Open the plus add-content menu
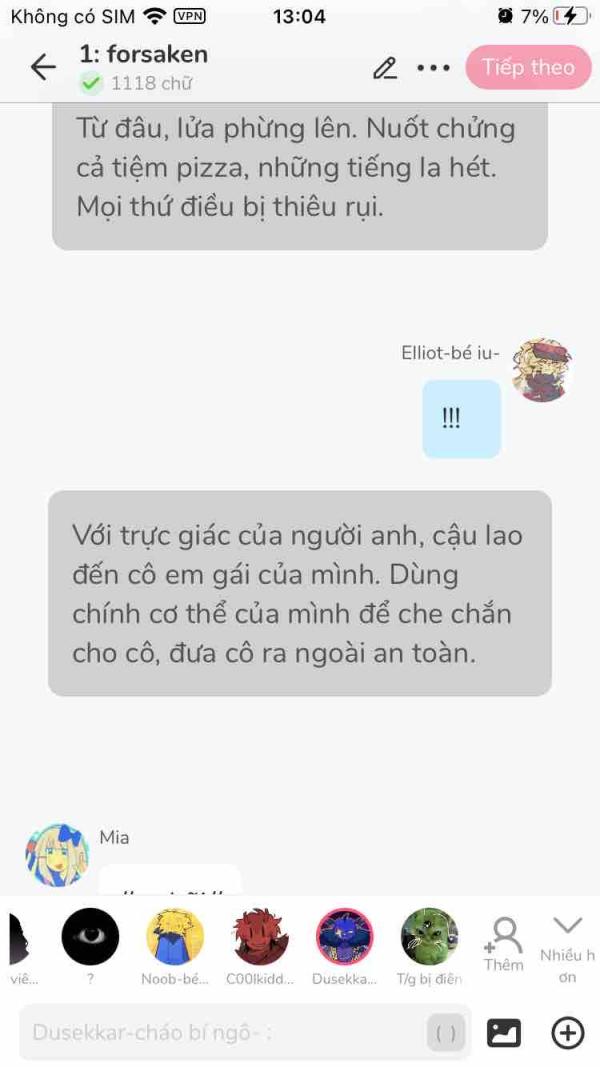The image size is (600, 1067). pyautogui.click(x=567, y=1033)
